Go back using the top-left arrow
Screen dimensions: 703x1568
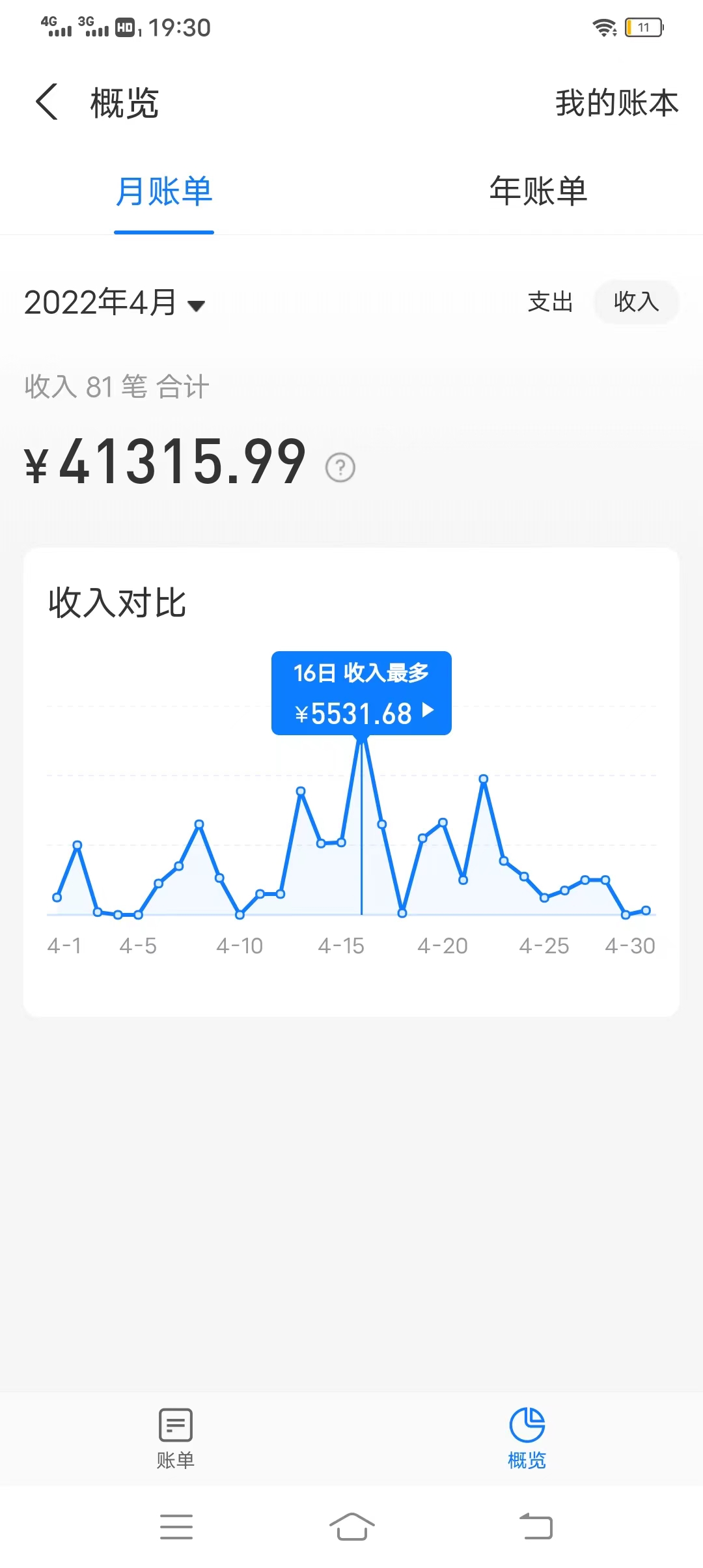pos(47,102)
